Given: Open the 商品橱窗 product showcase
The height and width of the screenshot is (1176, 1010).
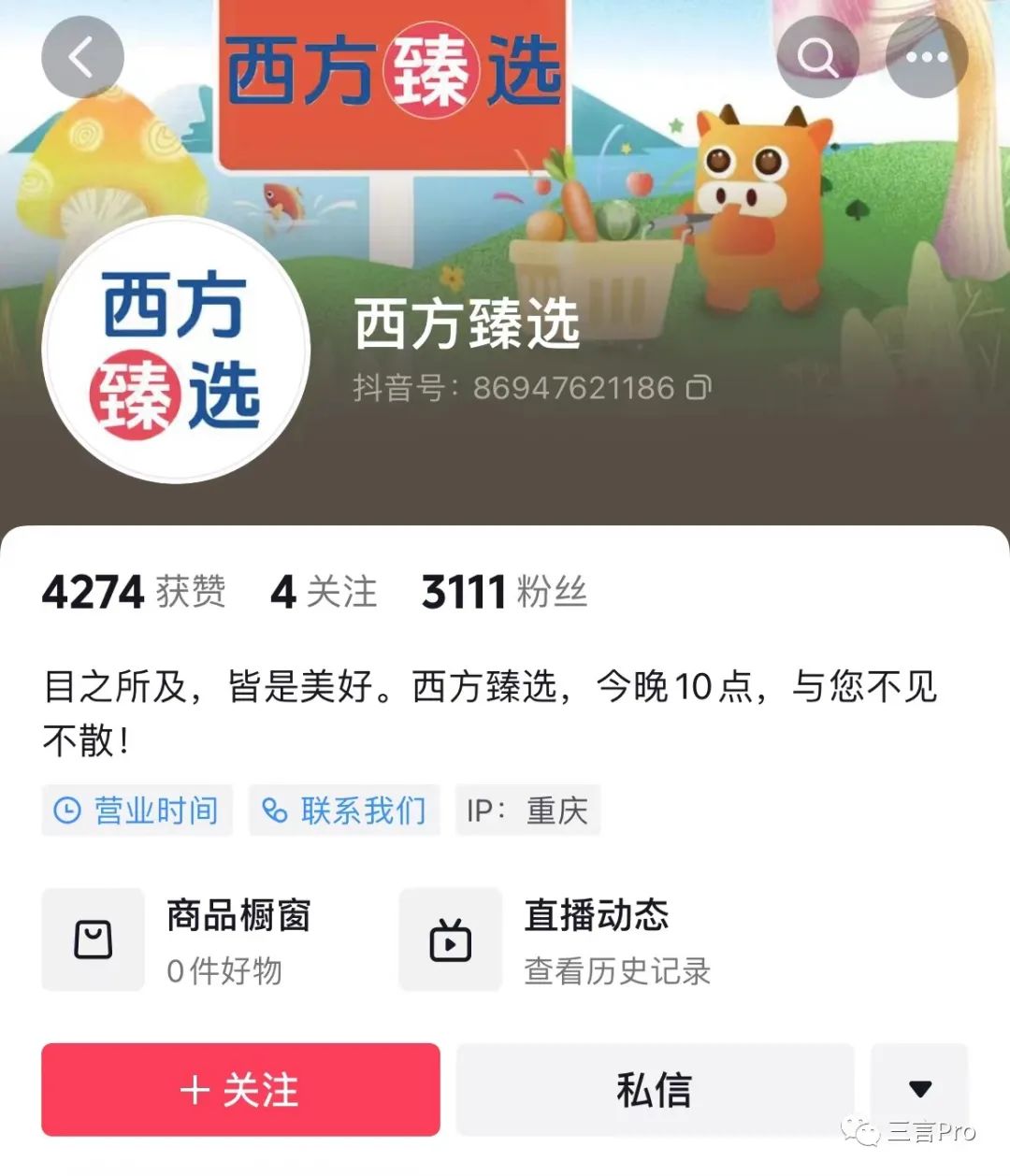Looking at the screenshot, I should [x=178, y=940].
